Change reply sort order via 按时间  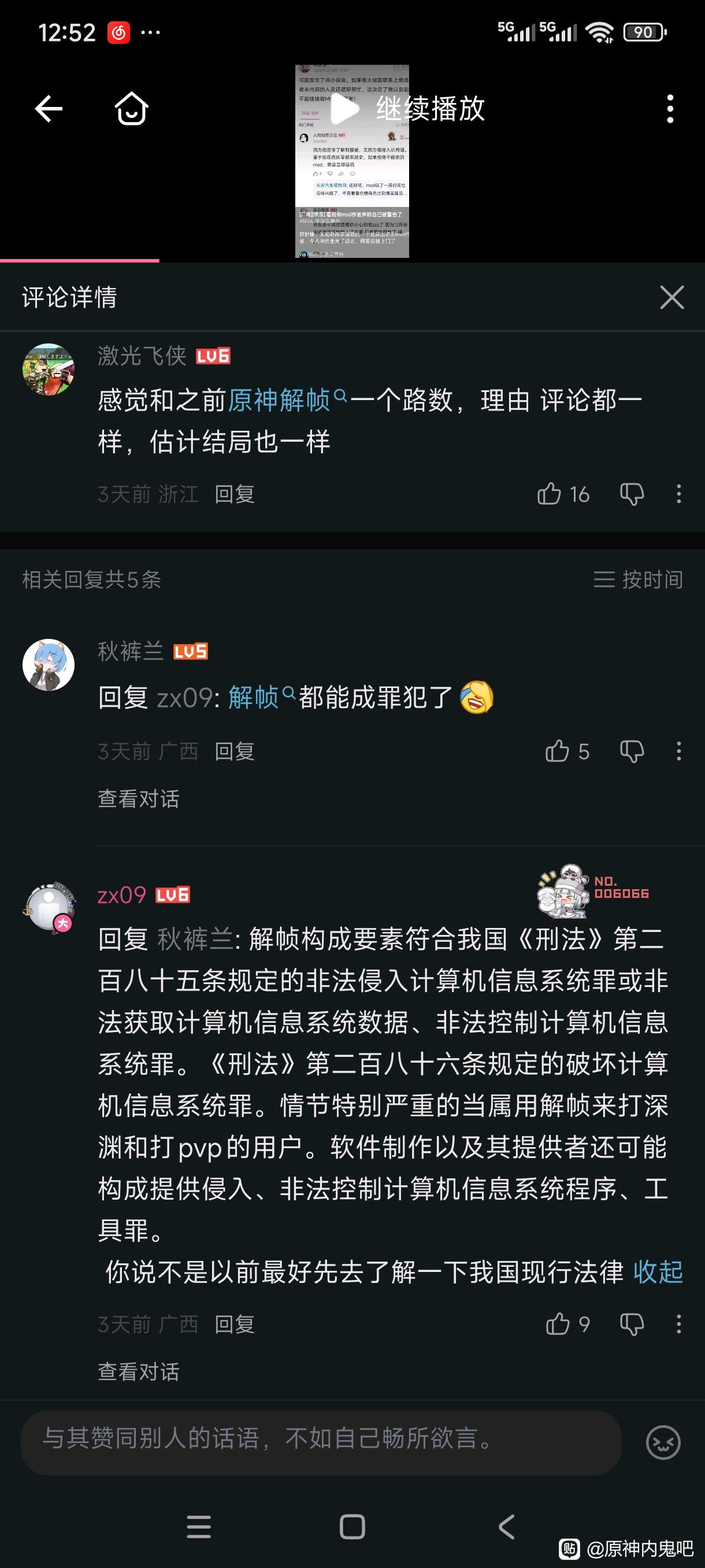638,579
